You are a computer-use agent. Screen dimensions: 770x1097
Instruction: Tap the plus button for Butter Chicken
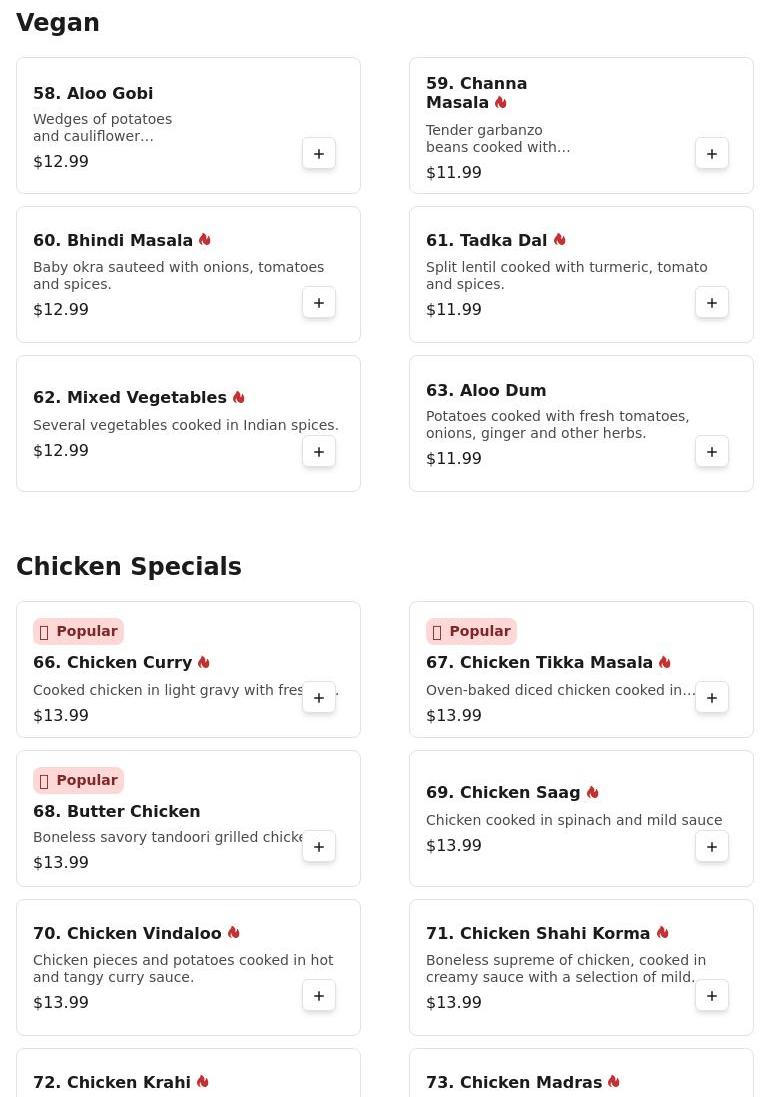pos(319,847)
